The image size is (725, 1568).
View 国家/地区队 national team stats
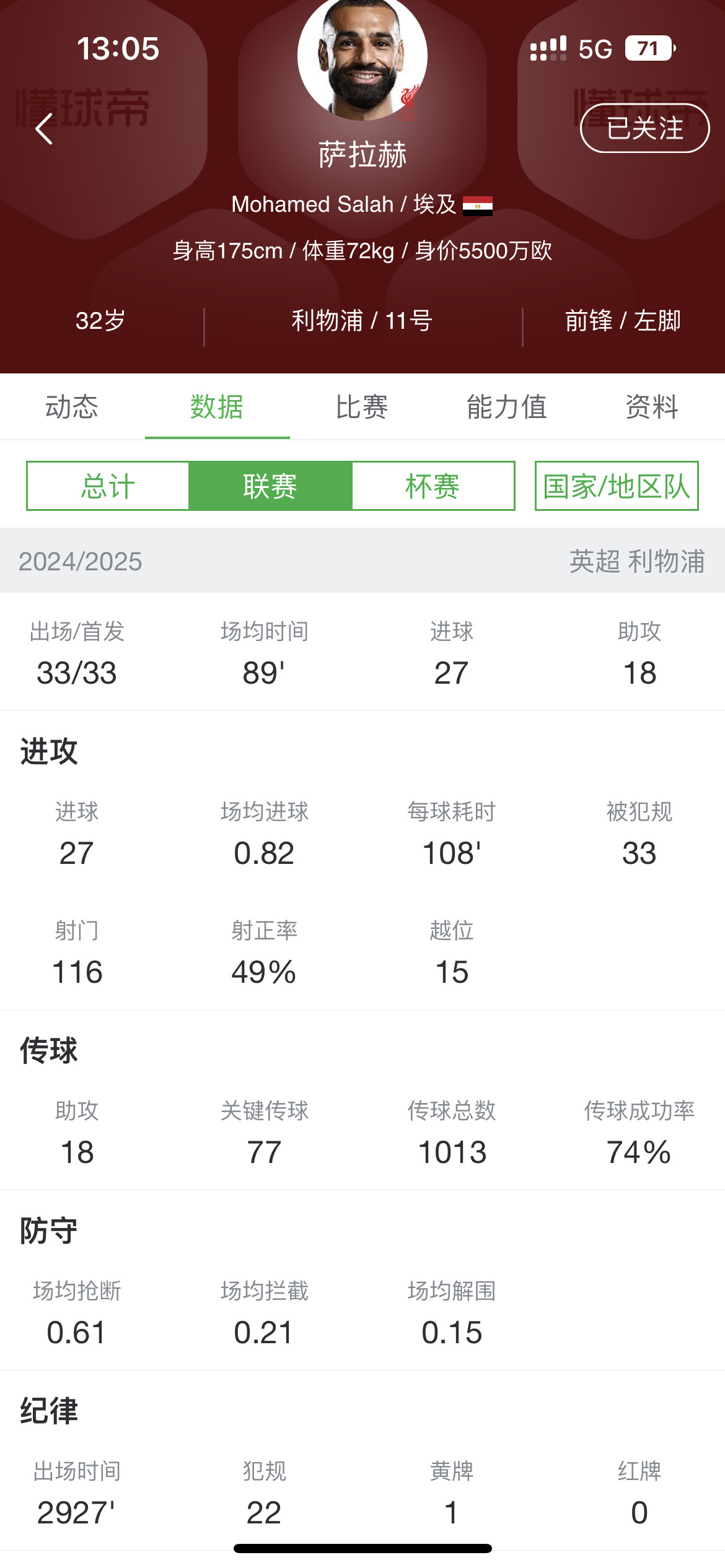point(617,486)
